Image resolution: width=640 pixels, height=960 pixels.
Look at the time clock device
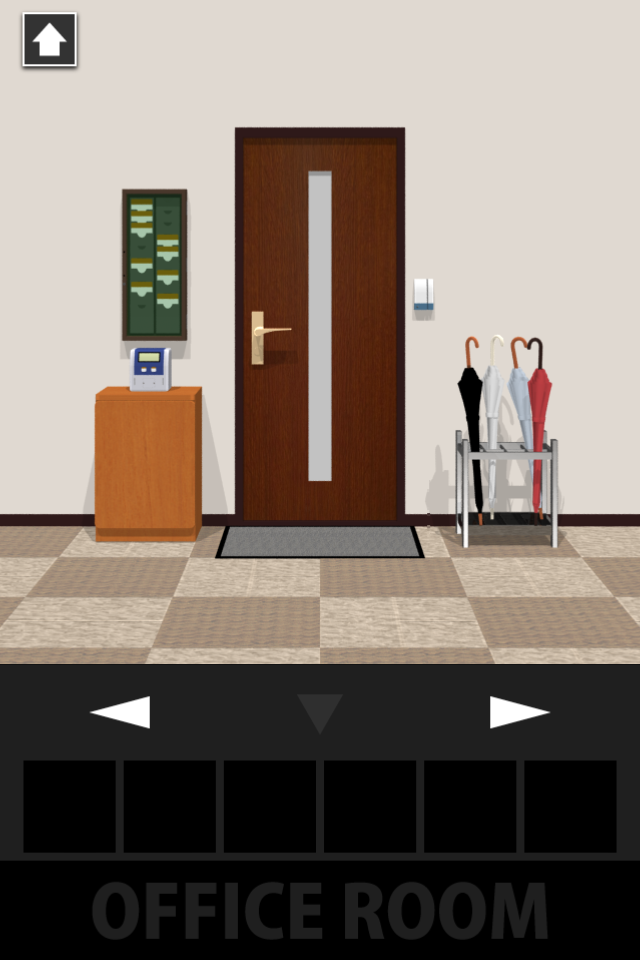(150, 368)
